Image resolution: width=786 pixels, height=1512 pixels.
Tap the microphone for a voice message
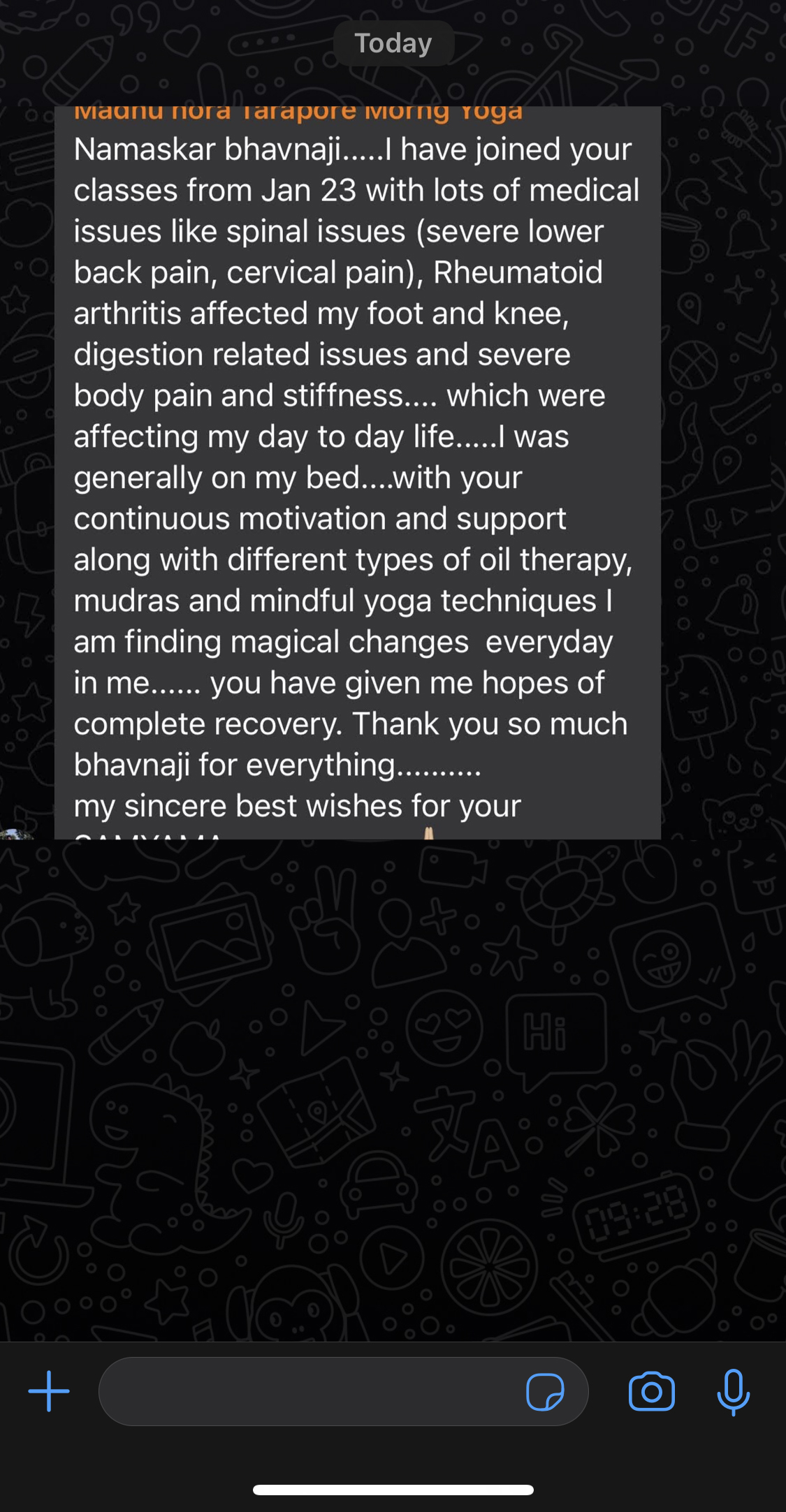coord(733,1392)
